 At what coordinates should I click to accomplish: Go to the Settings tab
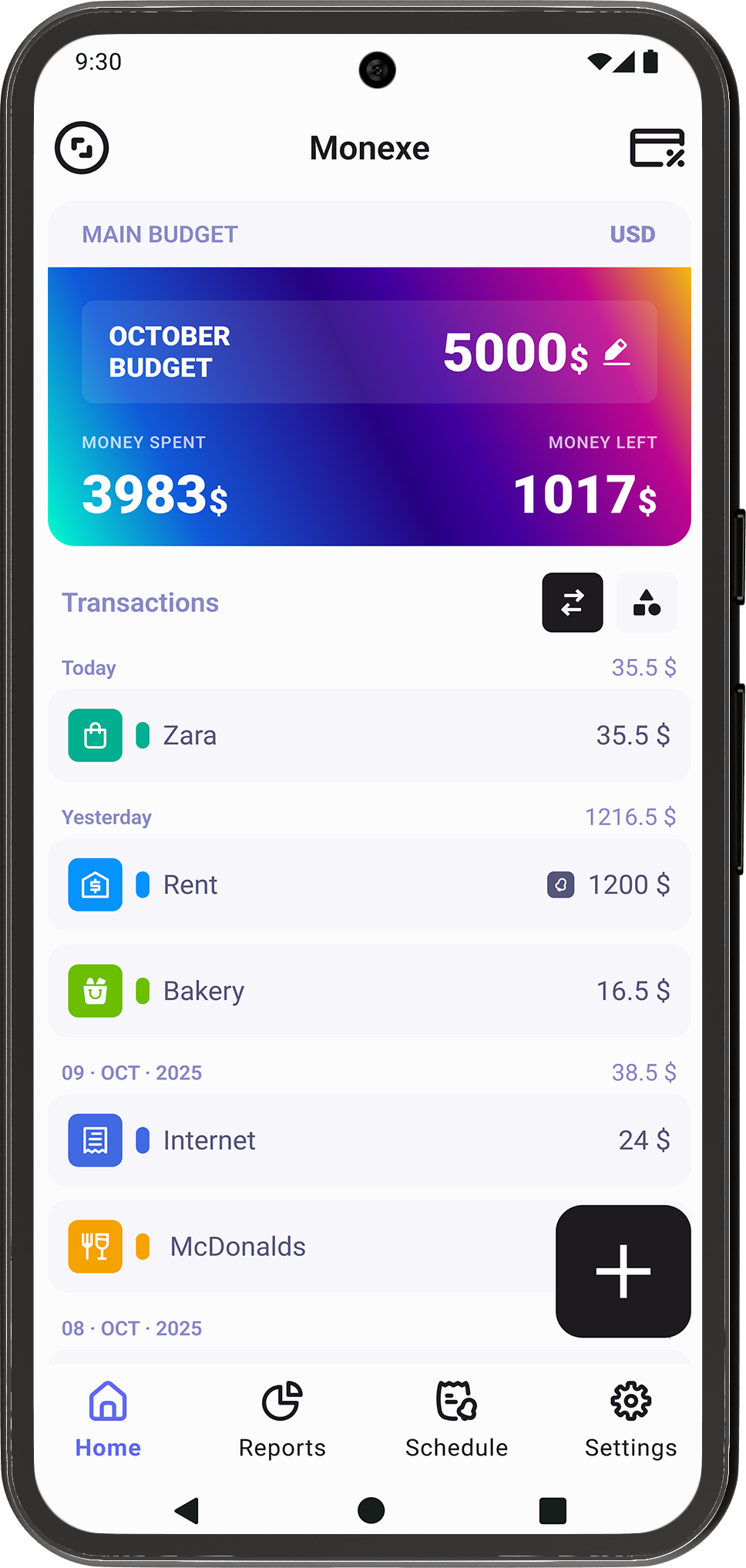630,1419
